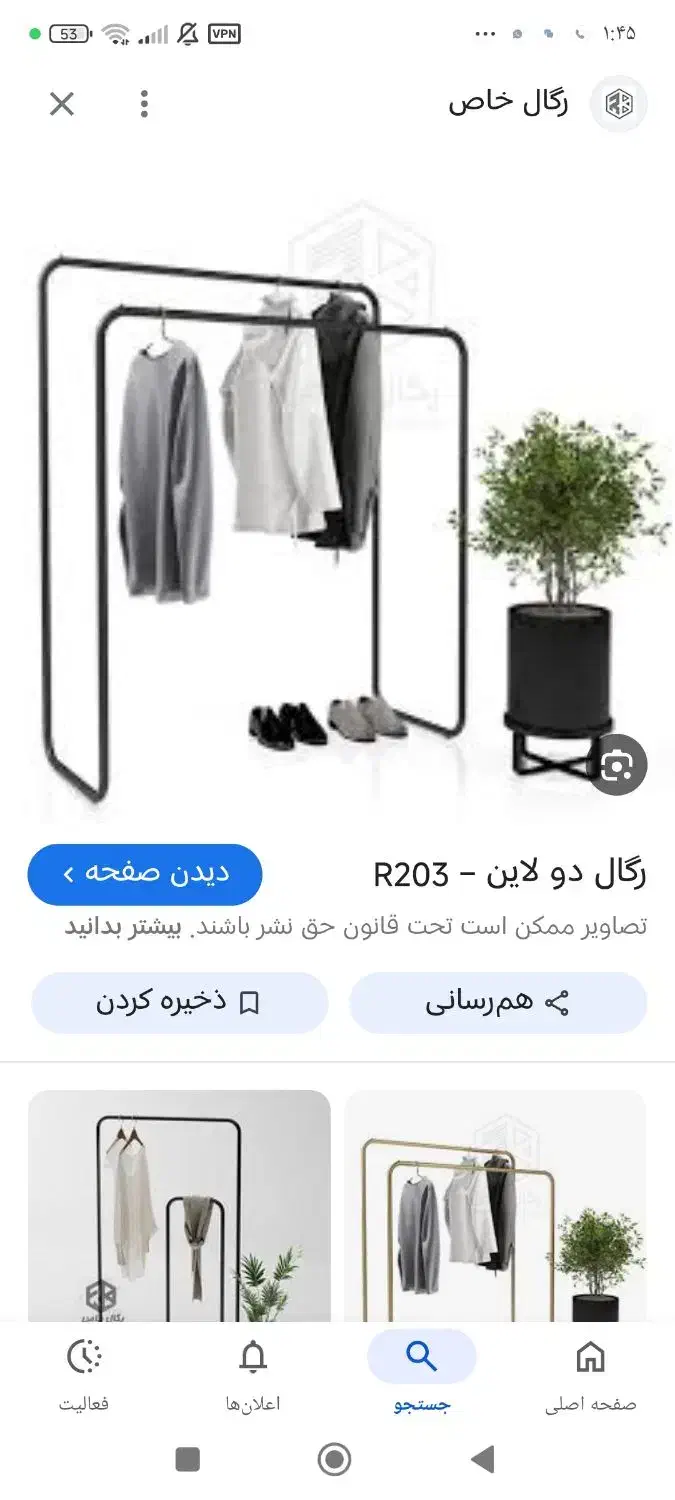Save image with ذخیره کردن
This screenshot has width=675, height=1500.
pyautogui.click(x=179, y=1002)
